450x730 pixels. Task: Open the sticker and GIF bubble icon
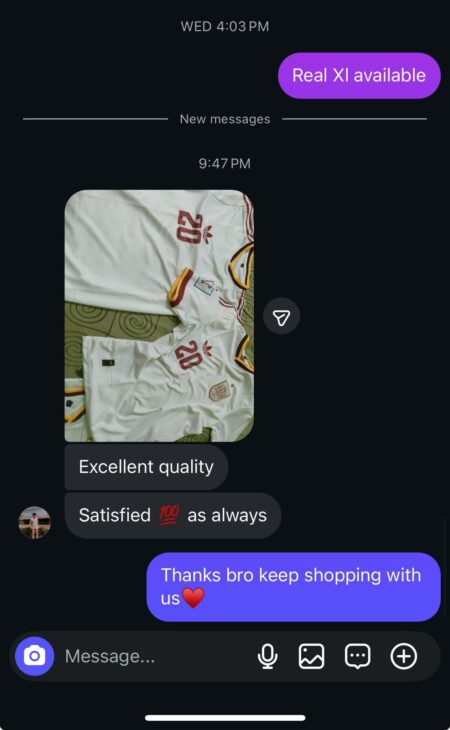click(357, 656)
